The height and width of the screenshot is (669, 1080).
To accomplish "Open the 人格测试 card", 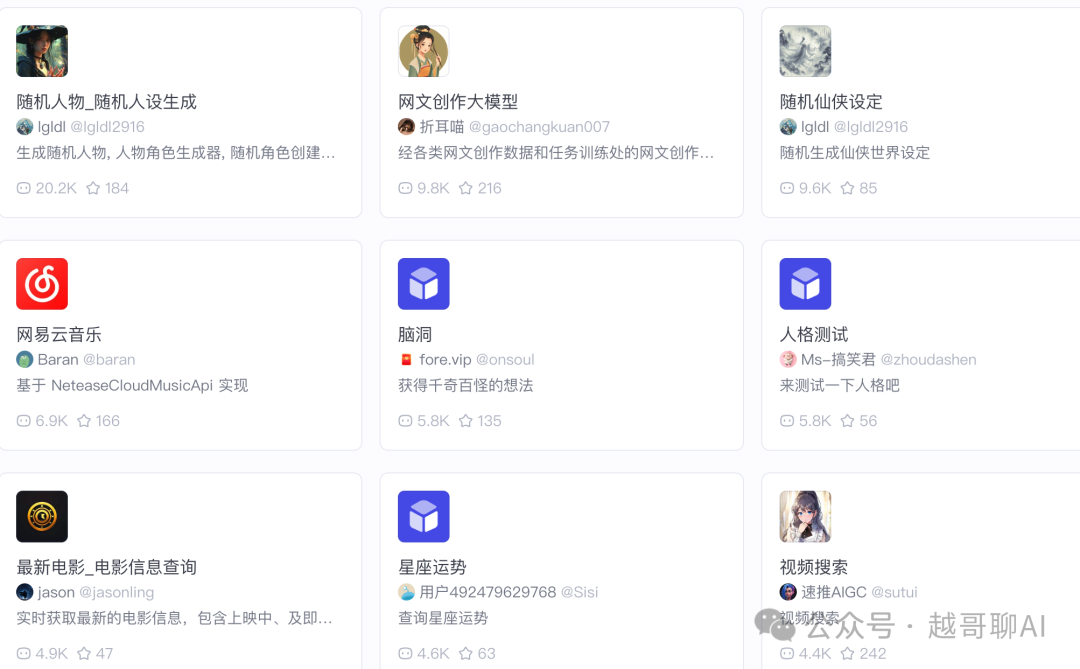I will pyautogui.click(x=814, y=335).
